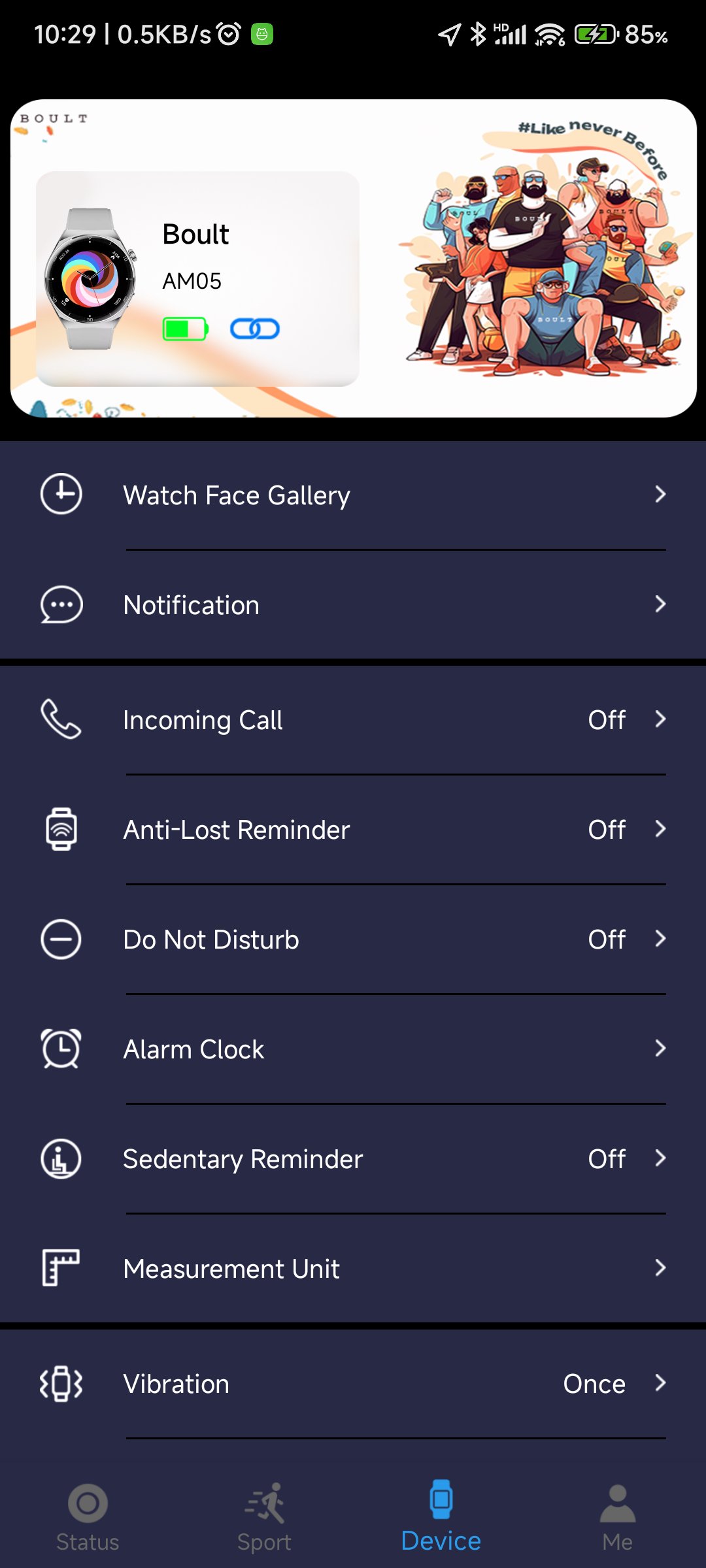Open Notification settings
Screen dimensions: 706x1568
tap(353, 604)
